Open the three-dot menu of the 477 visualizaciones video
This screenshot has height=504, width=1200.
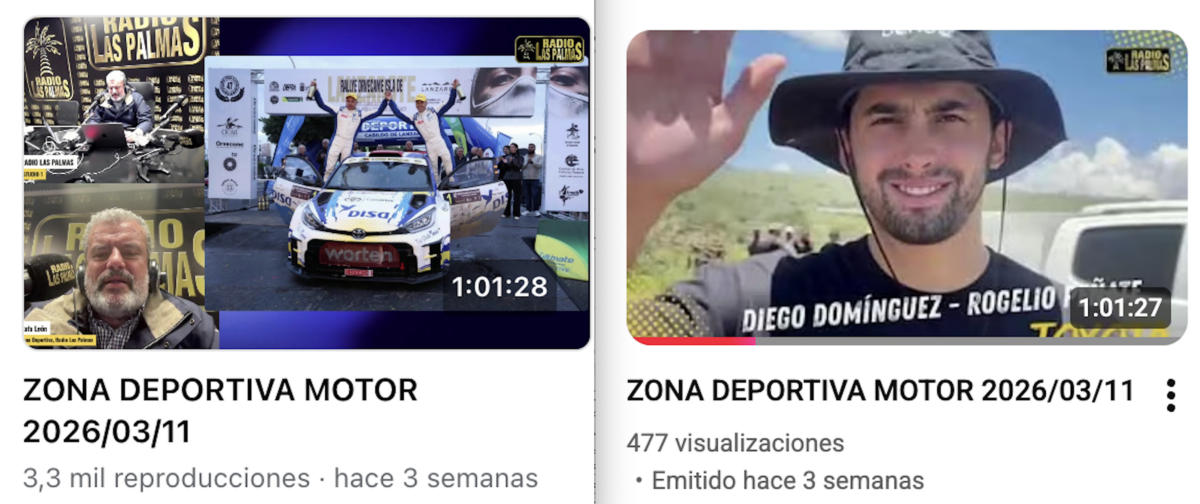click(1170, 395)
